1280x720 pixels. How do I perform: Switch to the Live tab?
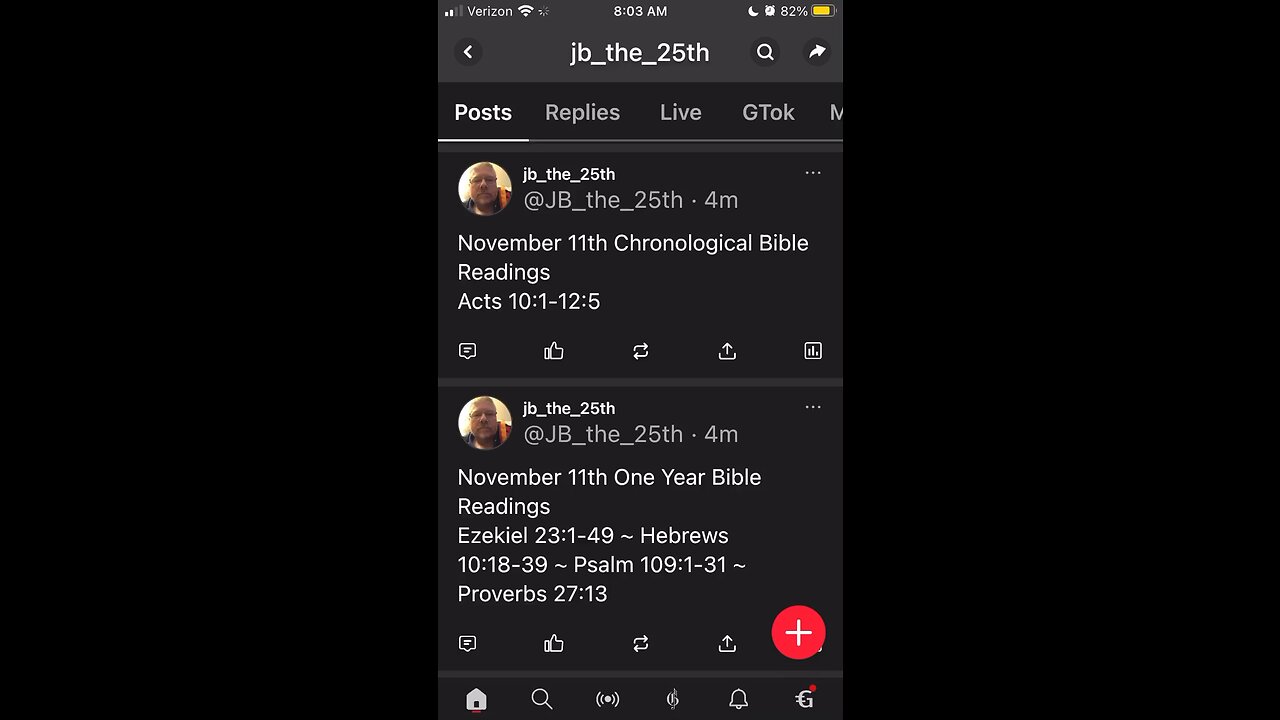pos(680,113)
